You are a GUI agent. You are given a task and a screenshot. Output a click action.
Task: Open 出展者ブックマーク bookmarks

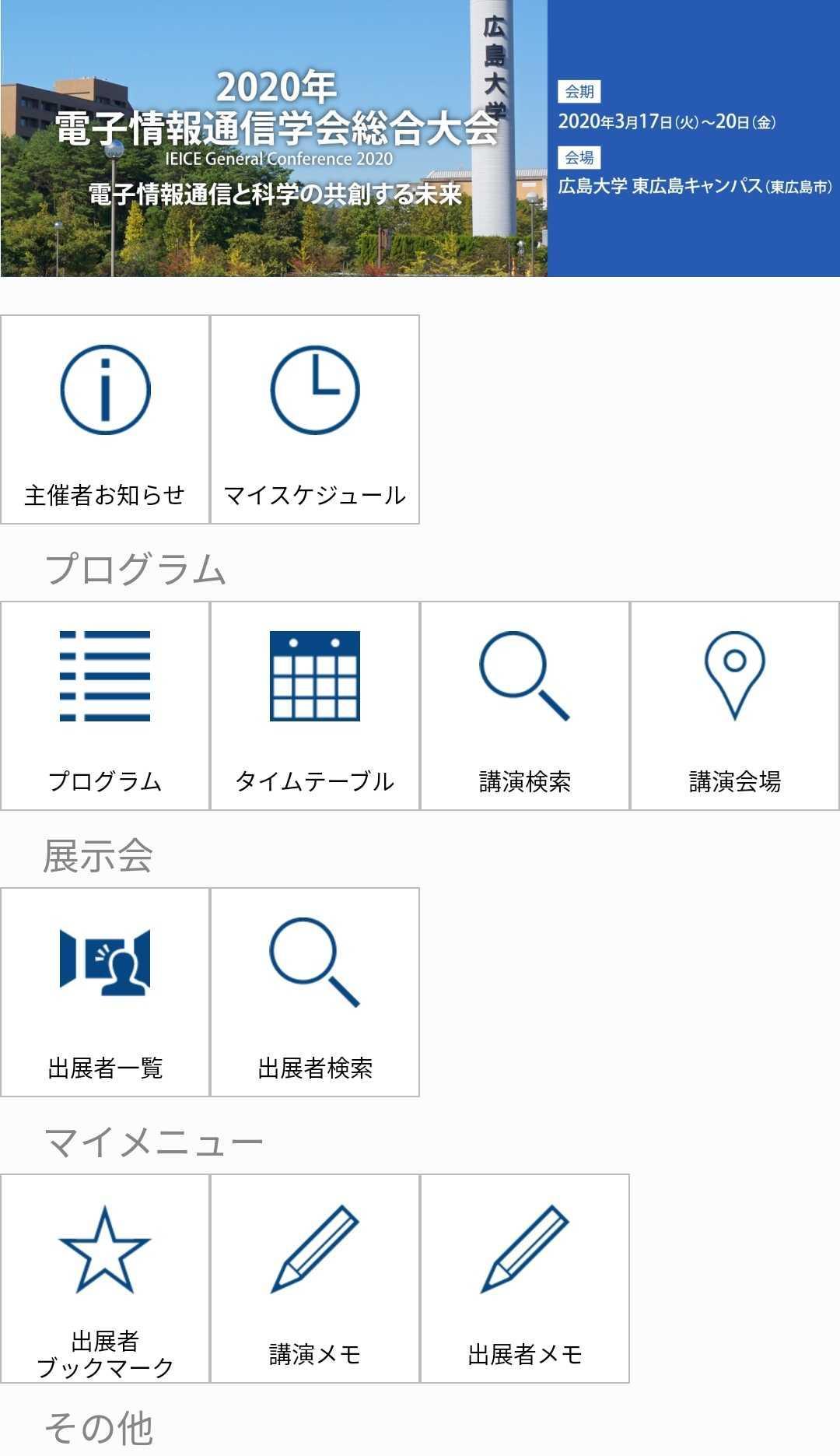105,1279
